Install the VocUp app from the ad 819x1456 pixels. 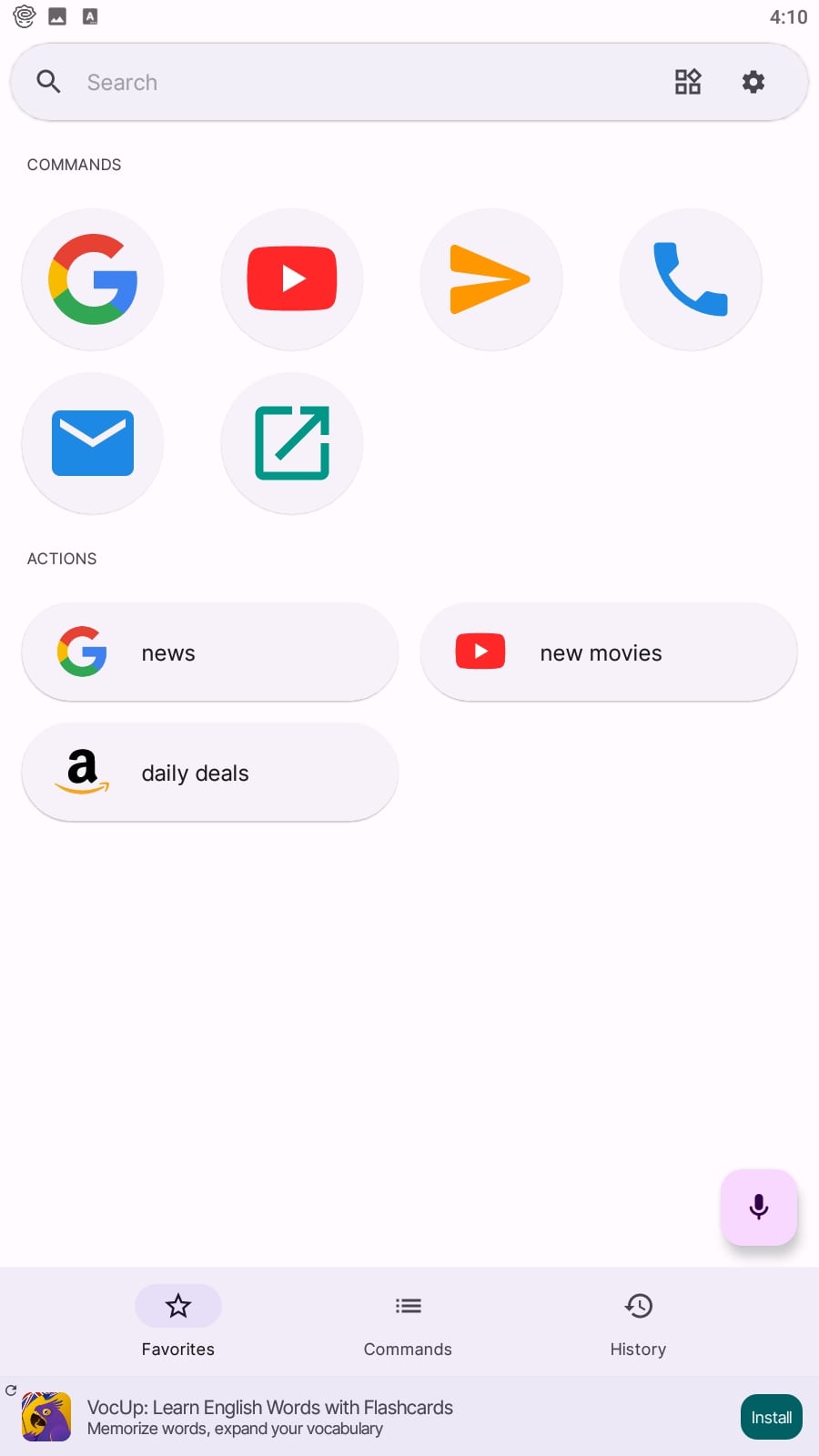coord(772,1417)
